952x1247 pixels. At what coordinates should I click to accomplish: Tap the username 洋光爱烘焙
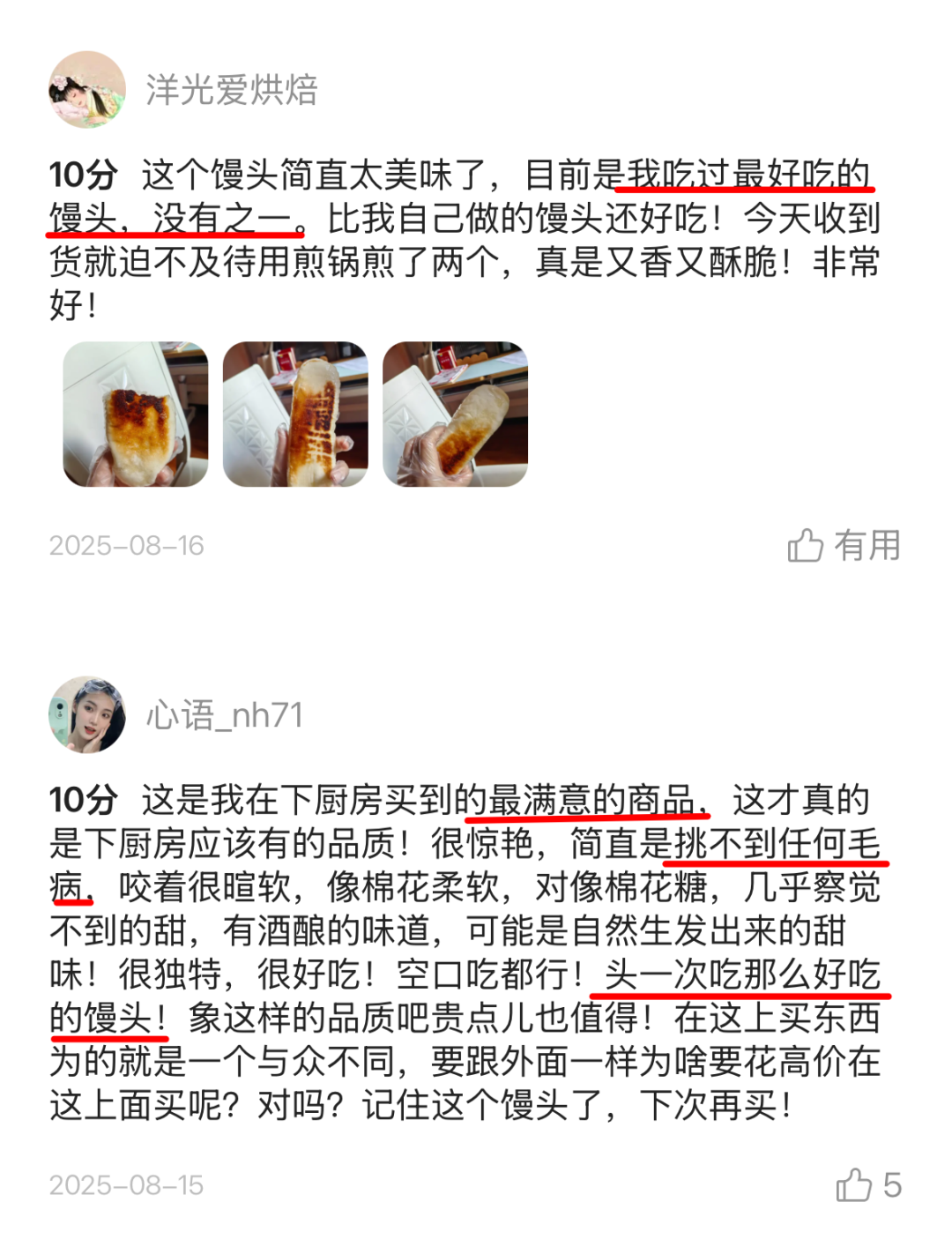[232, 90]
